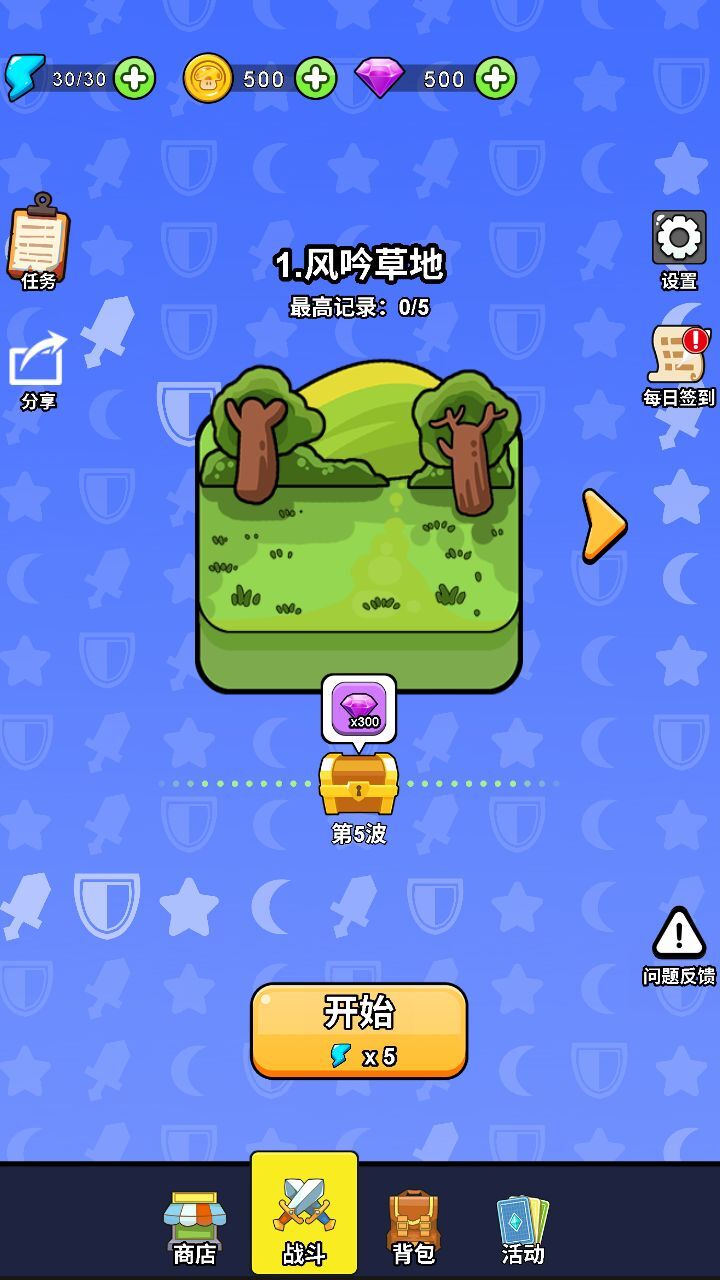This screenshot has height=1280, width=720.
Task: Open the 第5波 treasure chest reward
Action: (359, 784)
